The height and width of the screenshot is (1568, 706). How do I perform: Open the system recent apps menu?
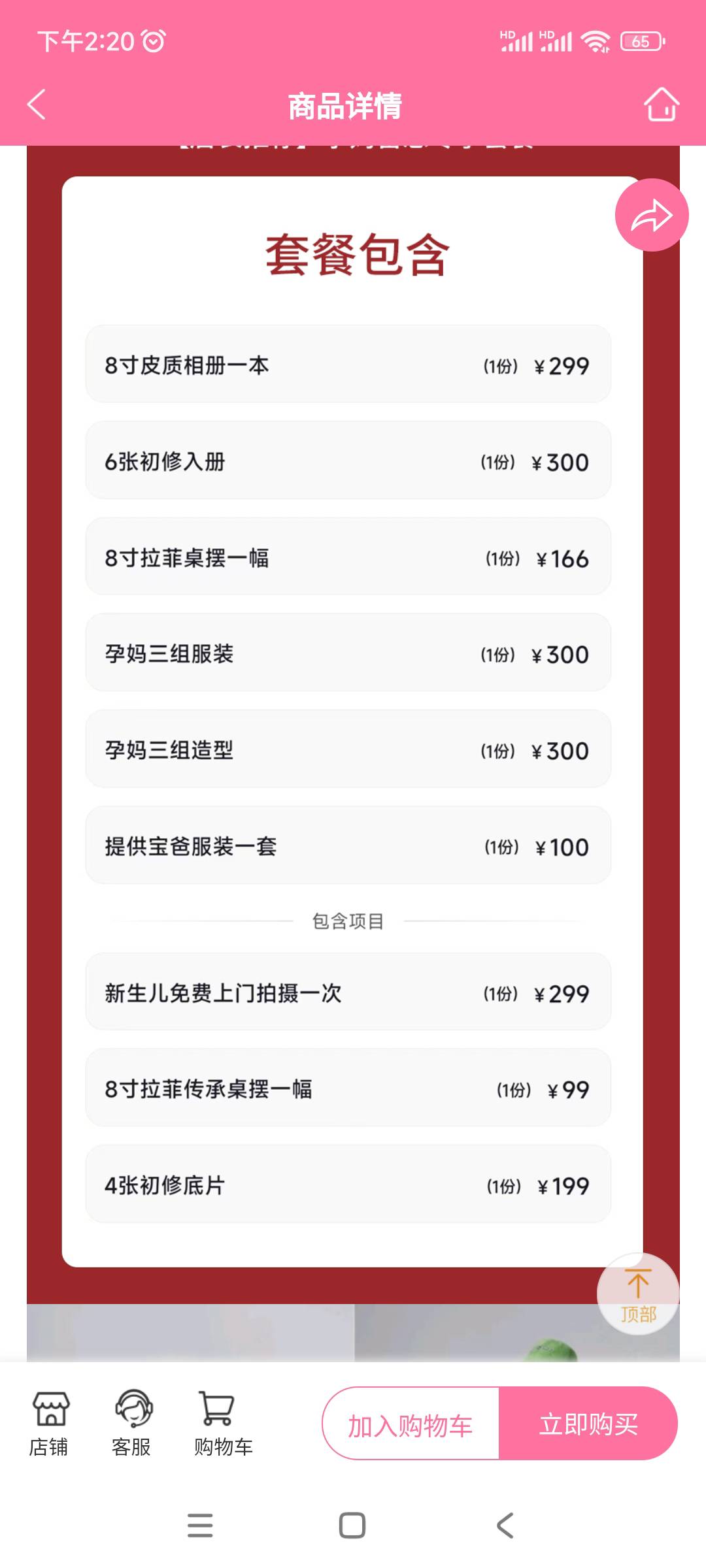200,1526
